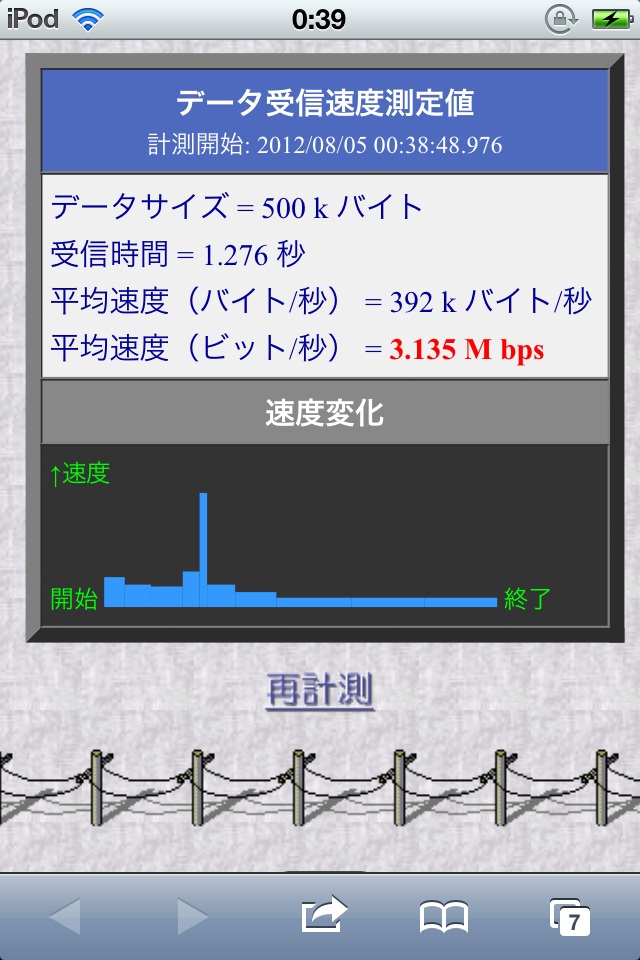The image size is (640, 960).
Task: Go forward to the next page
Action: 192,916
